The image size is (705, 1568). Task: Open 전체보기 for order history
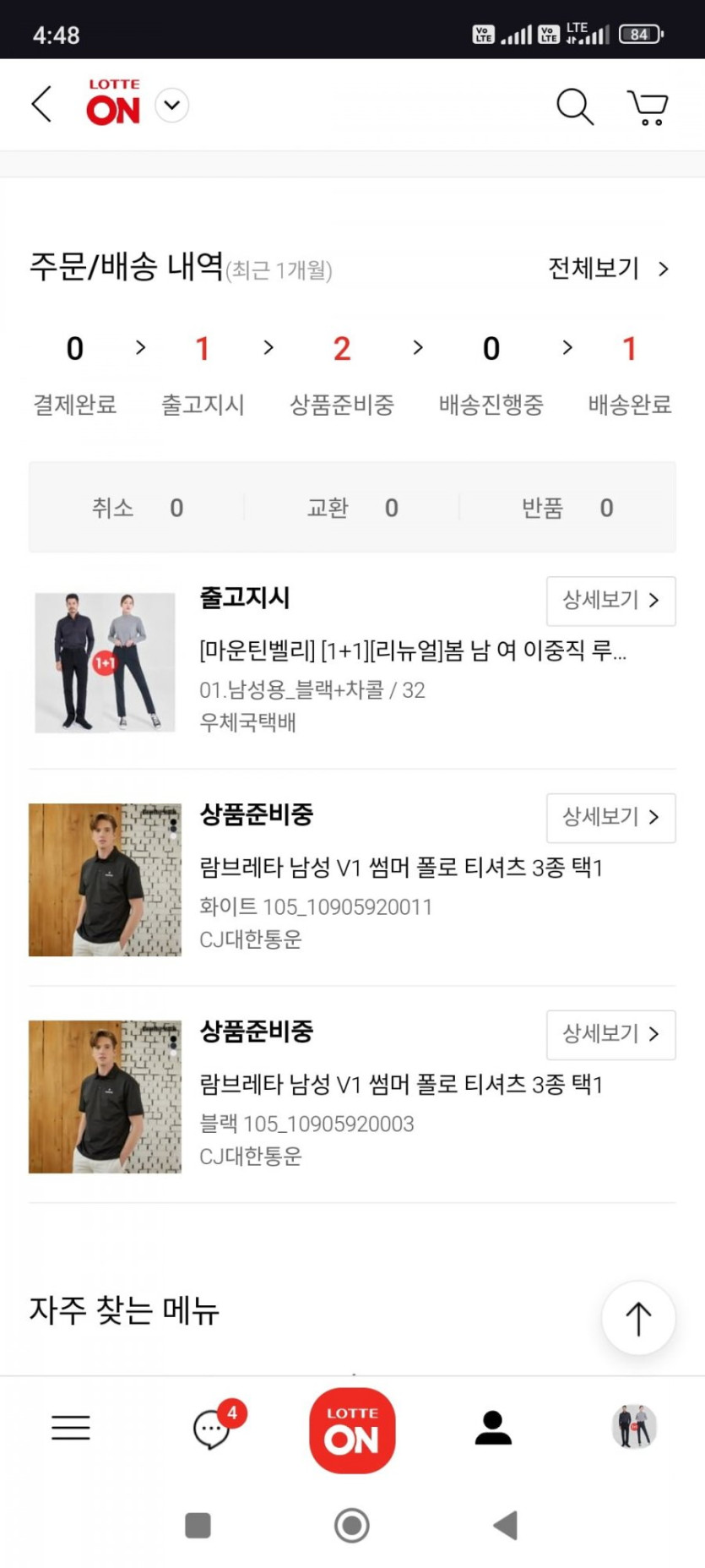(x=608, y=269)
